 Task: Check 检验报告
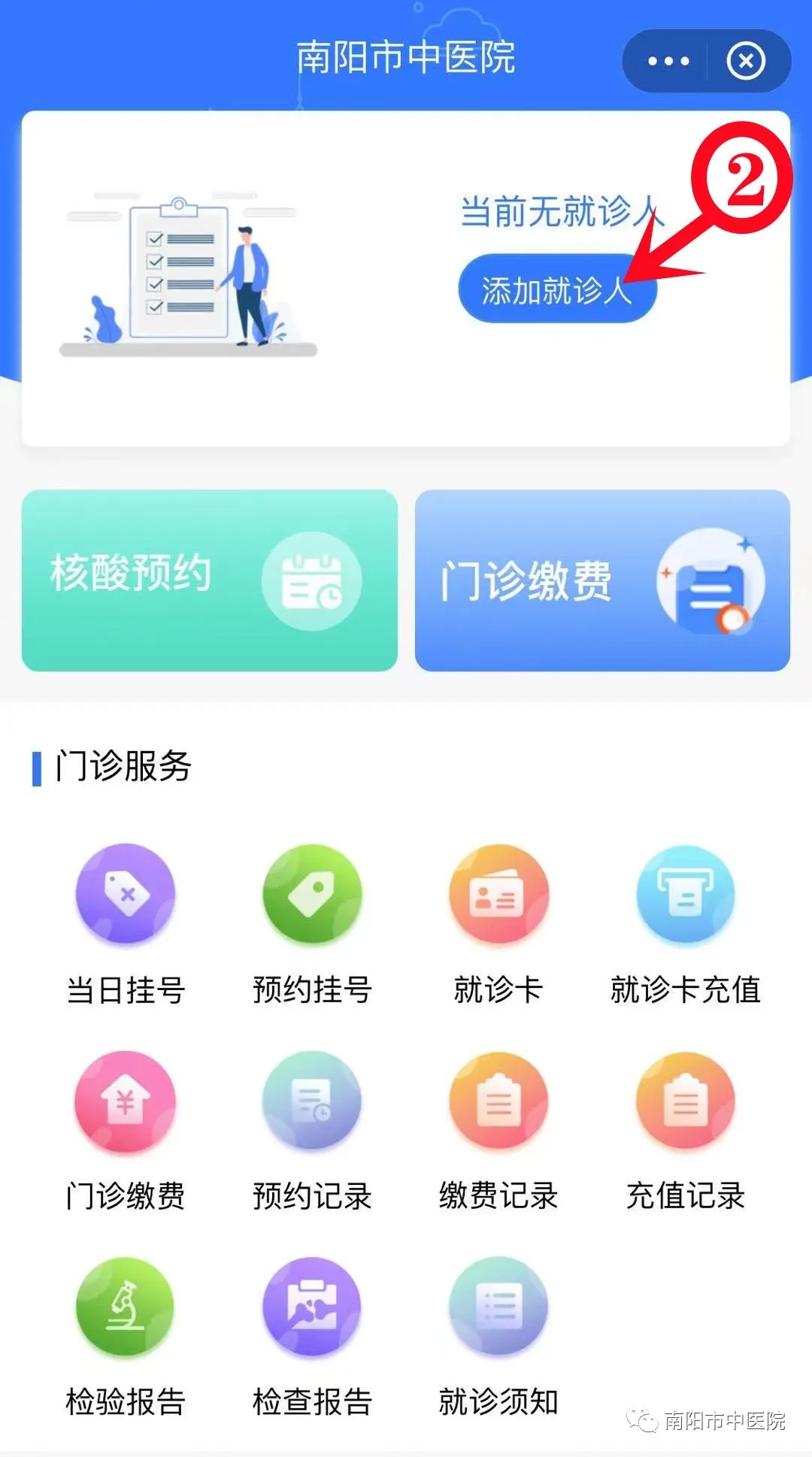coord(126,1337)
